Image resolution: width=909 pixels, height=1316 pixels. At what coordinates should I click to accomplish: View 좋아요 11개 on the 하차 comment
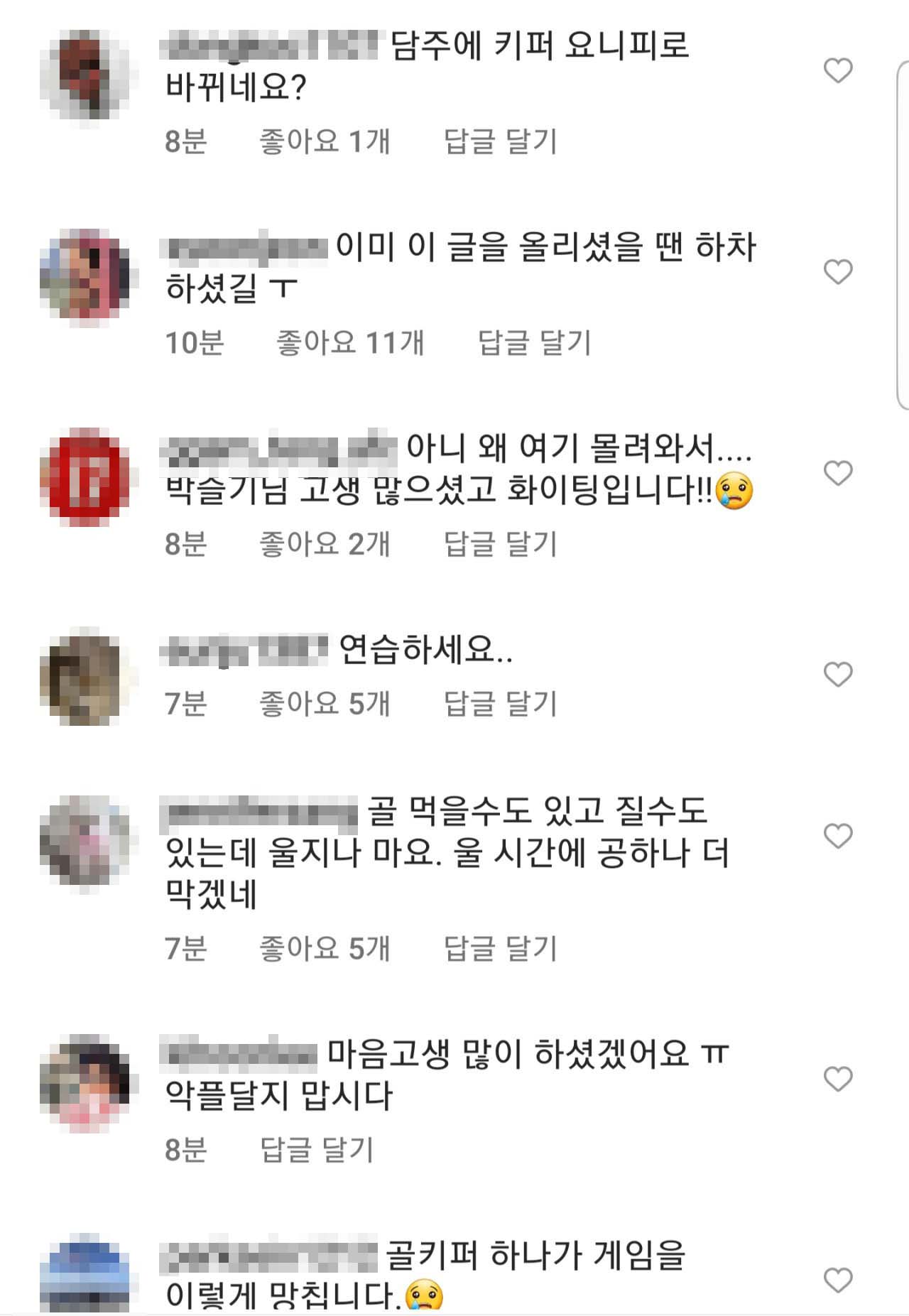[349, 343]
